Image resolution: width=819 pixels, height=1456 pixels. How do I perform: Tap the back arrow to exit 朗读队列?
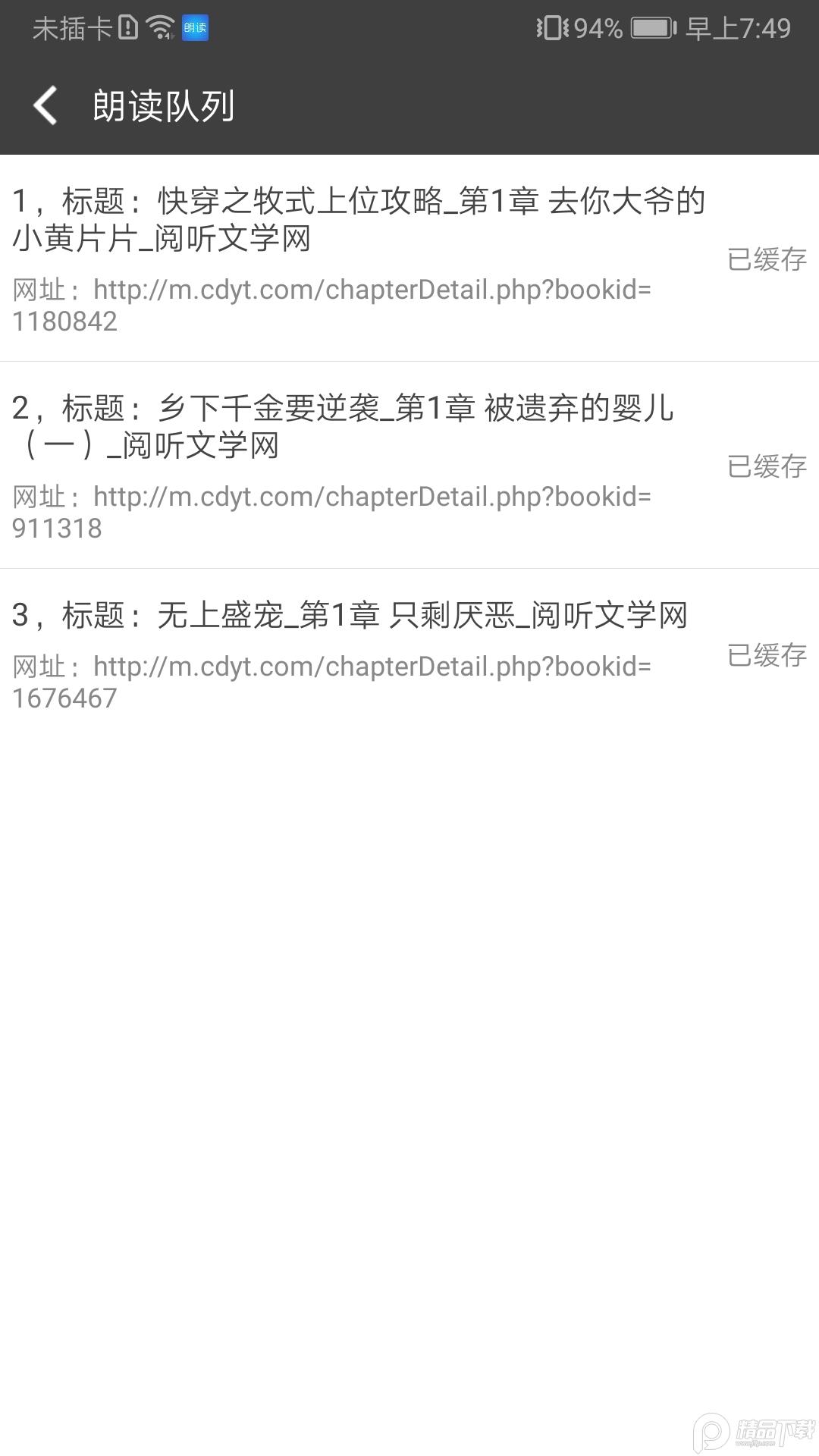point(45,105)
